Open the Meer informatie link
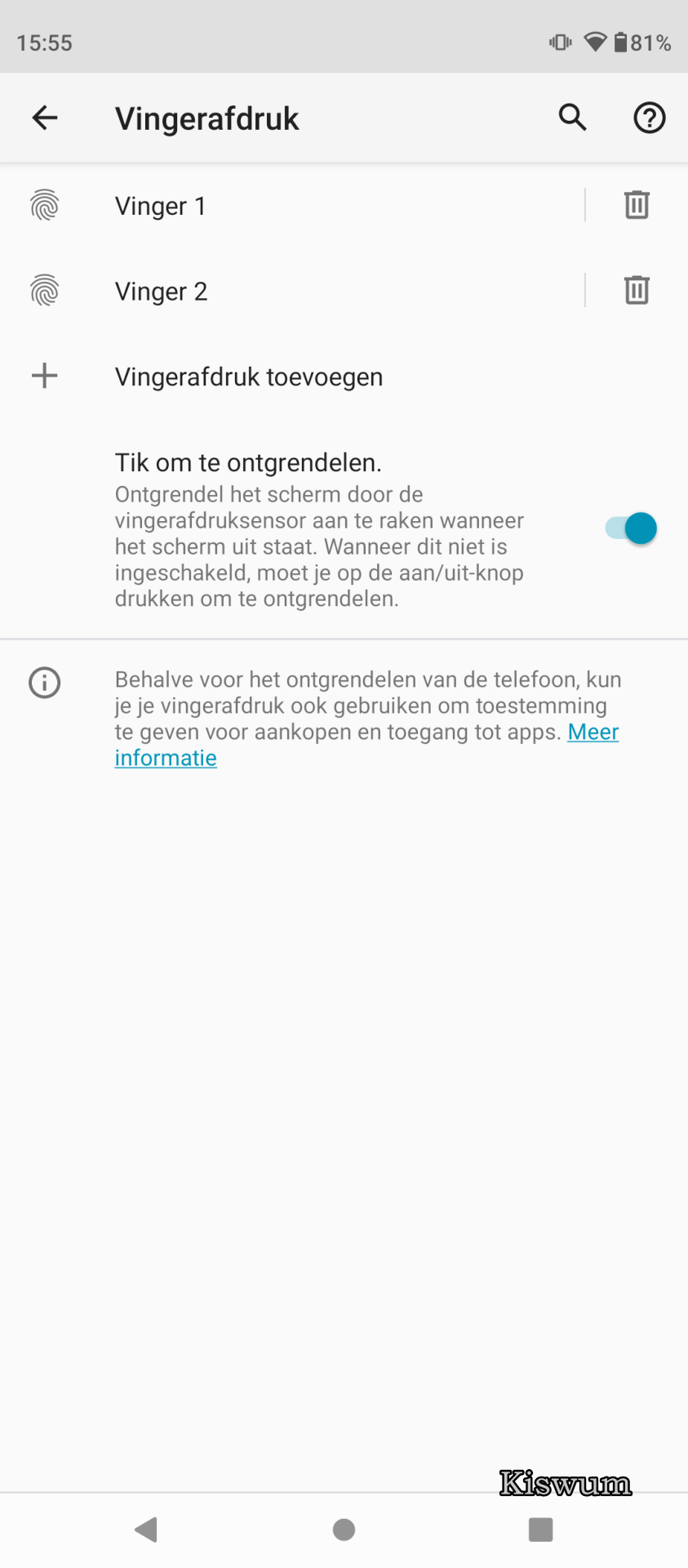The width and height of the screenshot is (688, 1568). point(366,745)
